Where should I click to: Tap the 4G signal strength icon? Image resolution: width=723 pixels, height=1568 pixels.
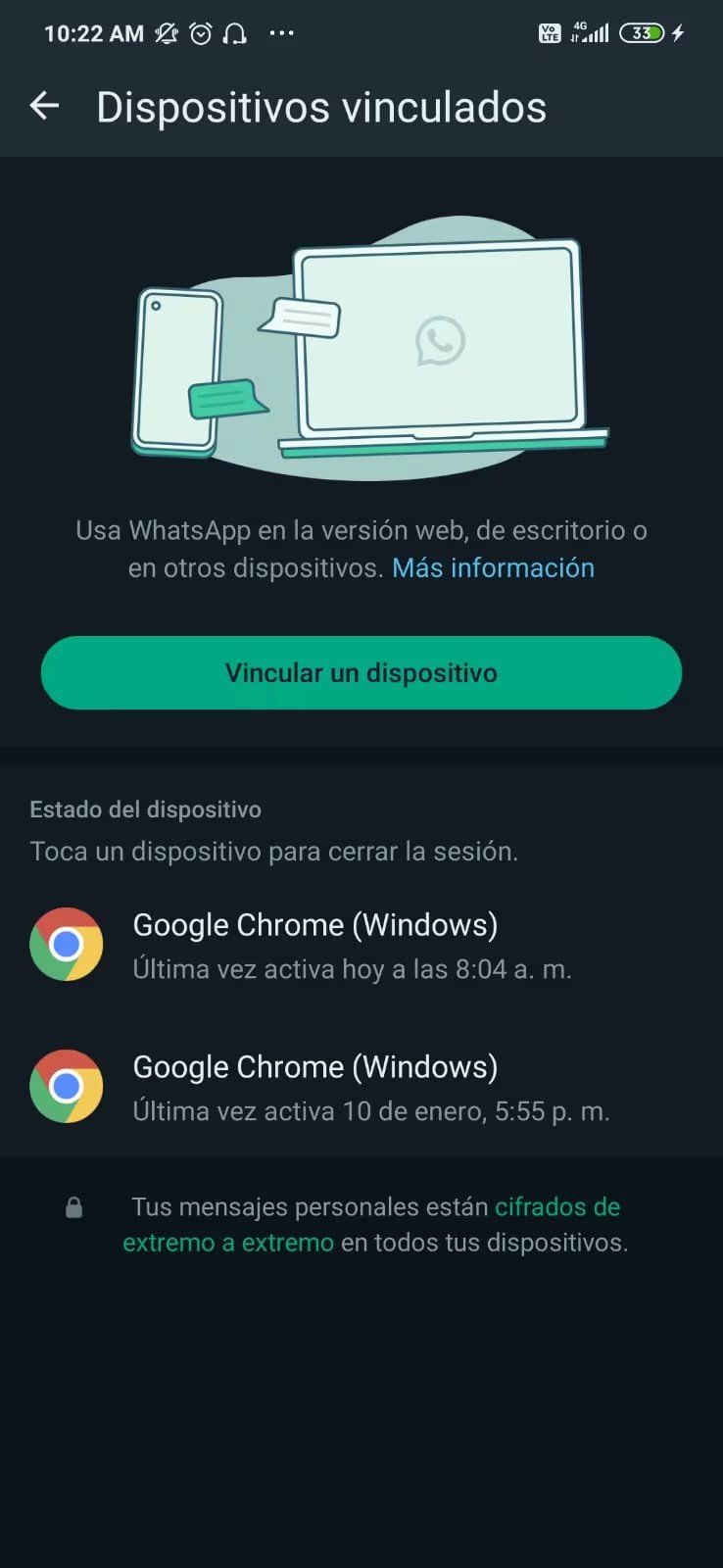(x=590, y=32)
